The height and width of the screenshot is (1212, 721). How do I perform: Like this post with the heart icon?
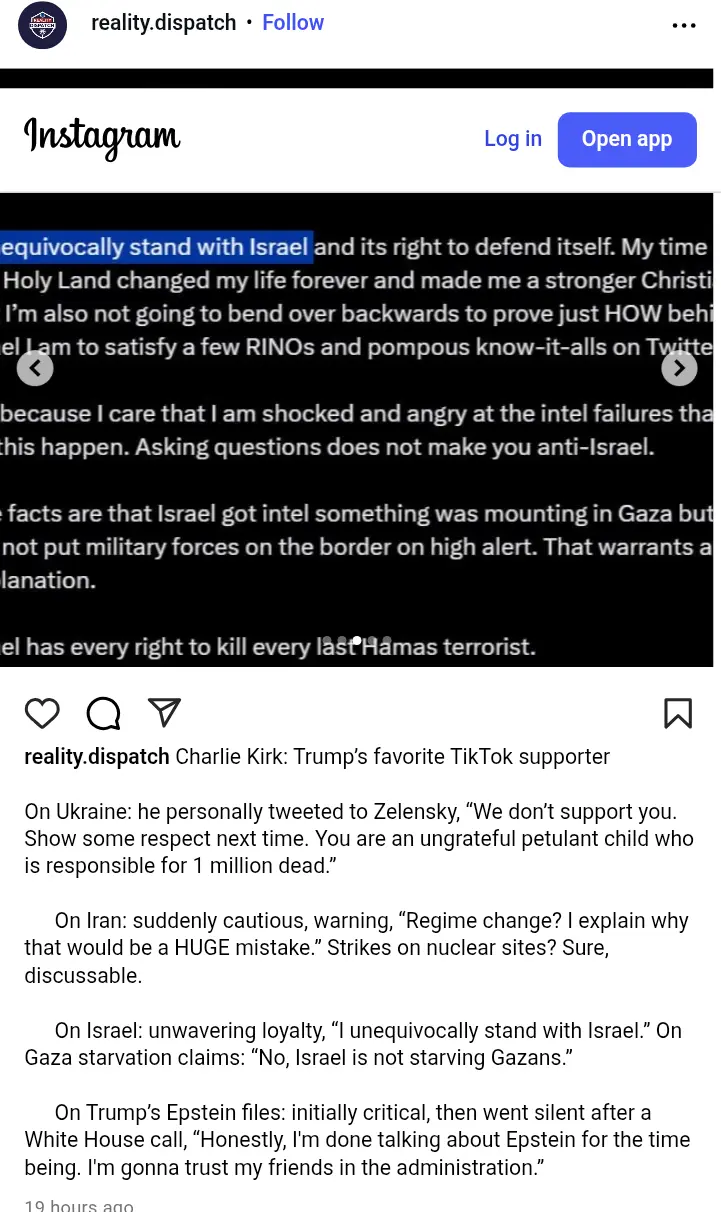pyautogui.click(x=42, y=713)
